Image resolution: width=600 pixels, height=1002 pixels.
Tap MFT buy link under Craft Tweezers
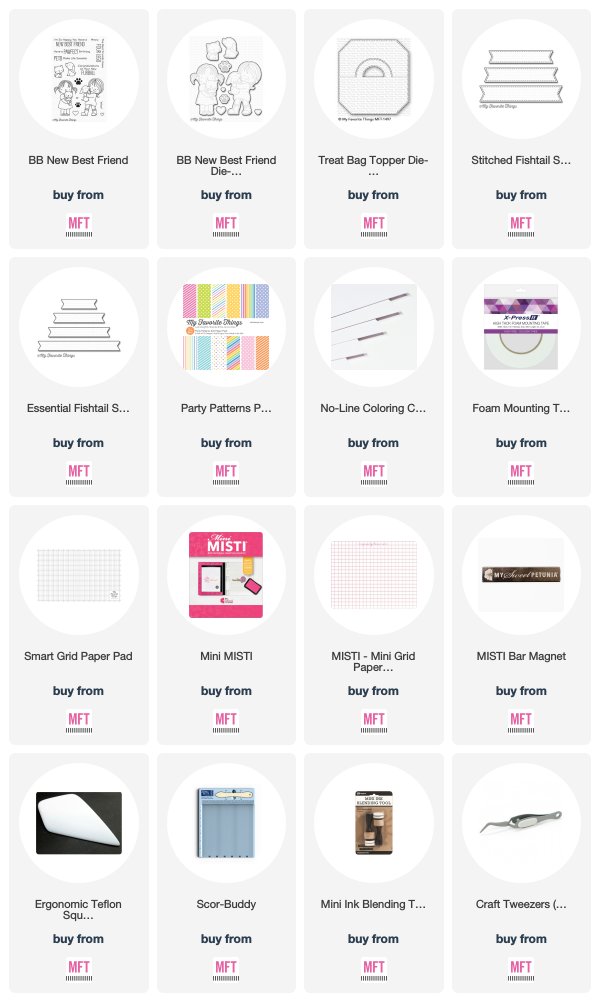tap(521, 969)
